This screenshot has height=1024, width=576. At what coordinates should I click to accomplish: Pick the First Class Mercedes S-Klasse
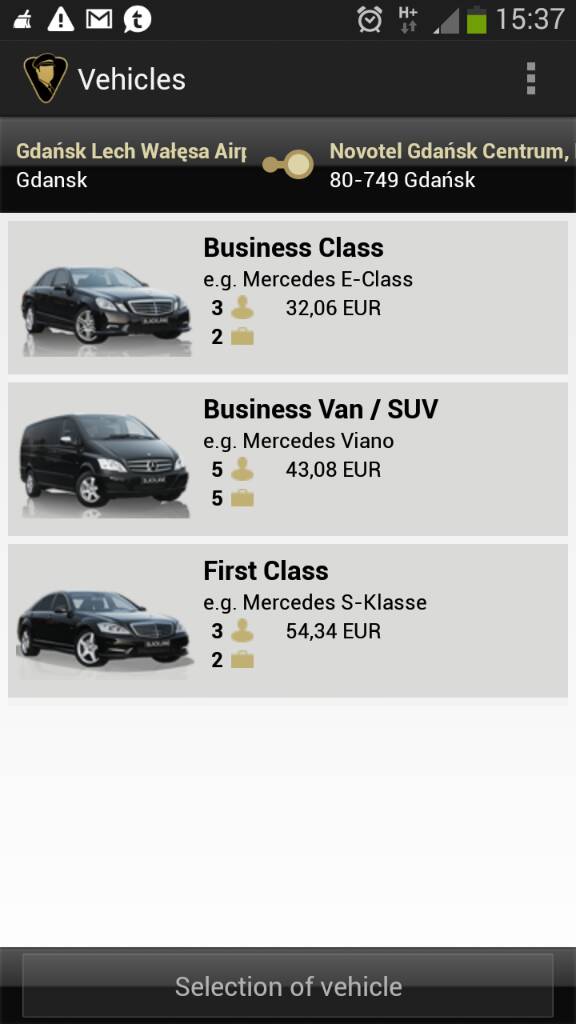pyautogui.click(x=288, y=620)
